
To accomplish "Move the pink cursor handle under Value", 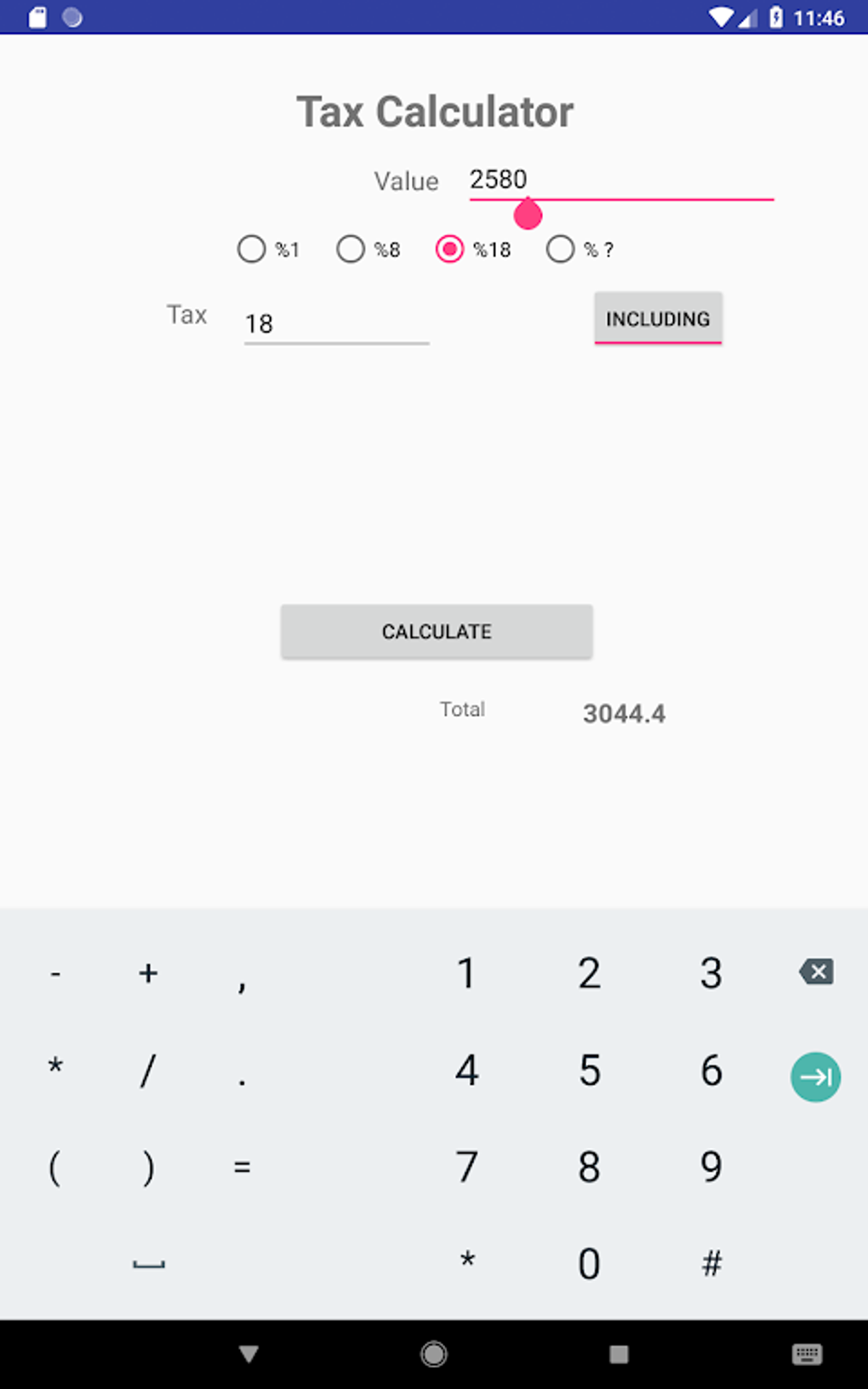I will pos(527,216).
